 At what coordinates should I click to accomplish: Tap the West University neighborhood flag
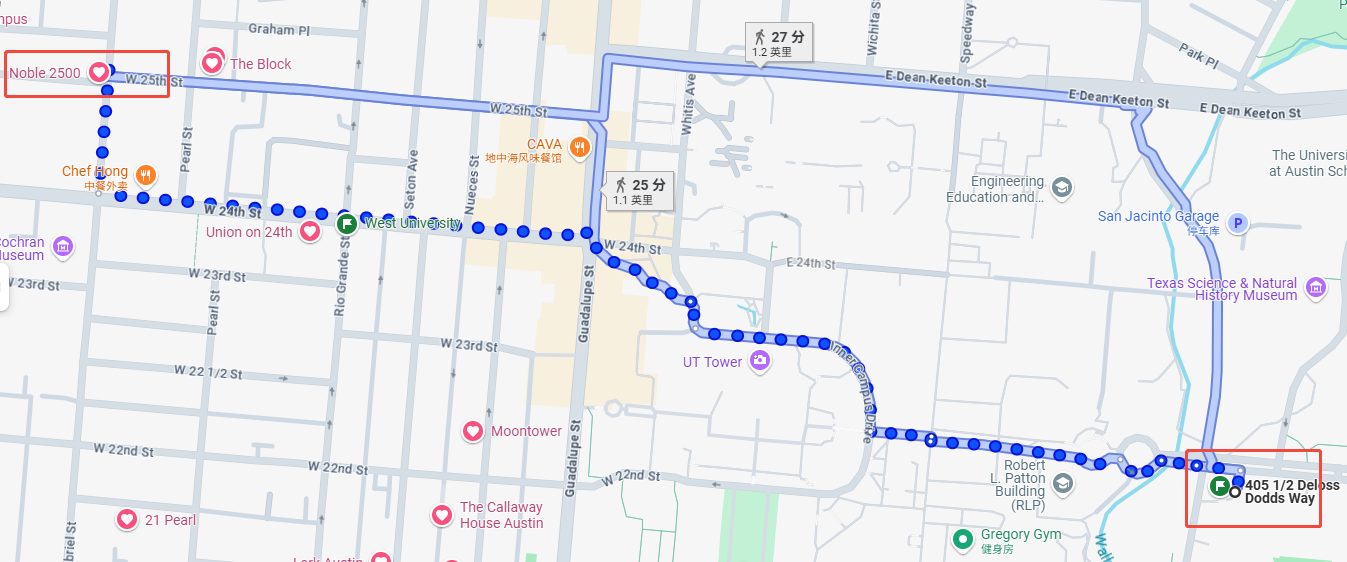[347, 223]
